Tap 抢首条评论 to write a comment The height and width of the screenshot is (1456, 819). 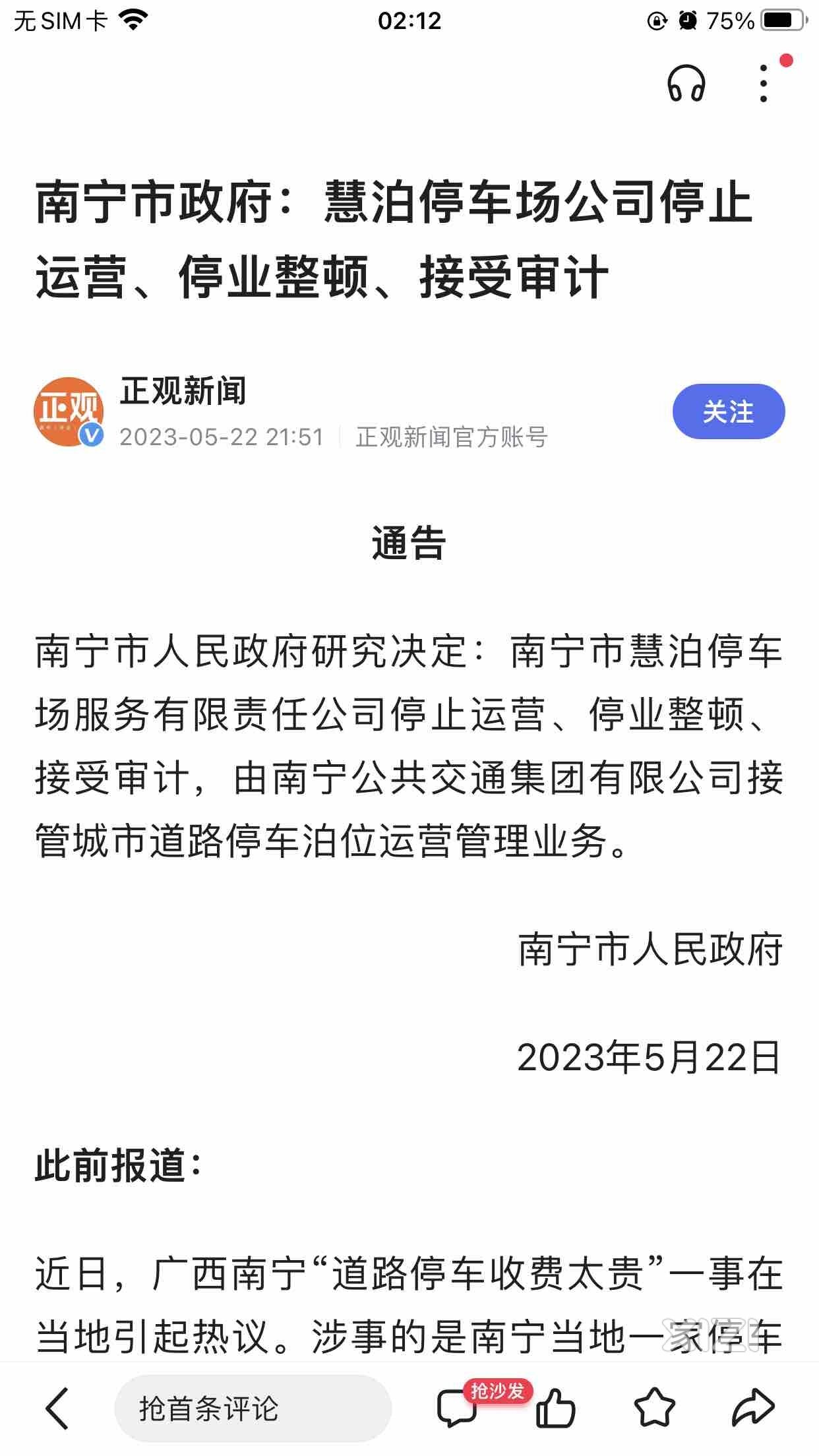click(x=253, y=1409)
